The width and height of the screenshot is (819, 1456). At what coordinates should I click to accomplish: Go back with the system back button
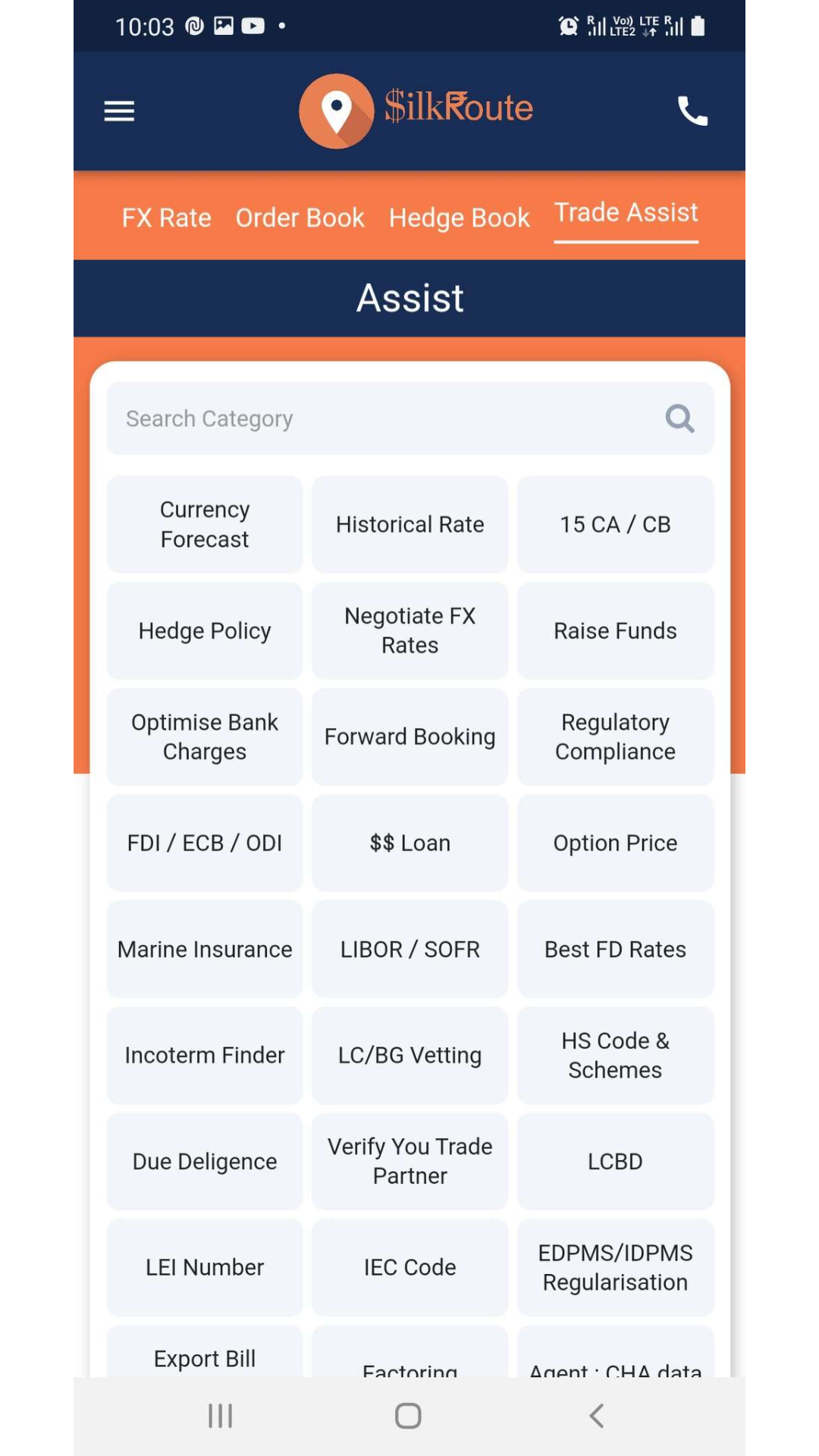point(597,1416)
